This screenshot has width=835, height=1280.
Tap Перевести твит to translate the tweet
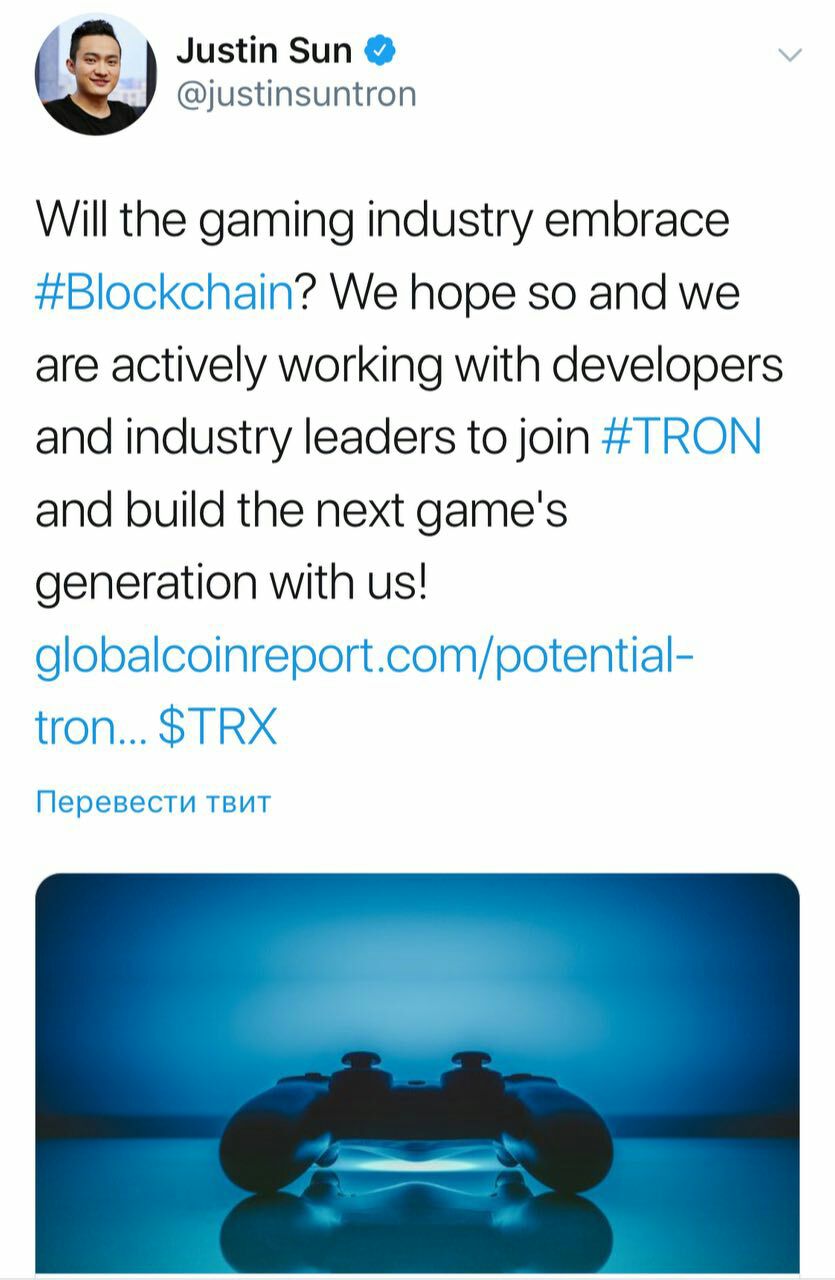point(153,802)
